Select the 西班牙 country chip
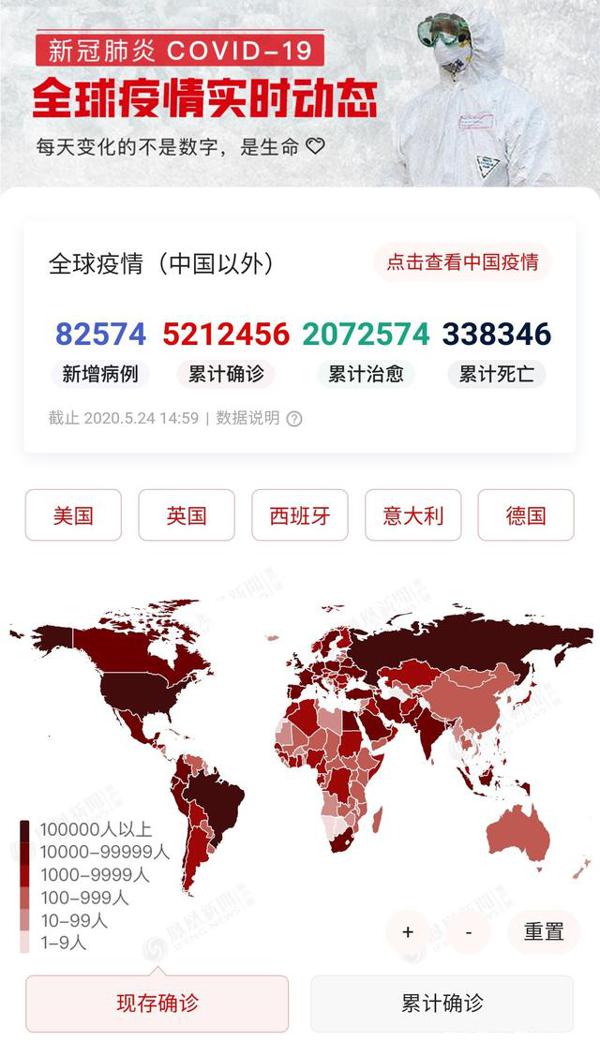This screenshot has height=1056, width=600. tap(300, 515)
